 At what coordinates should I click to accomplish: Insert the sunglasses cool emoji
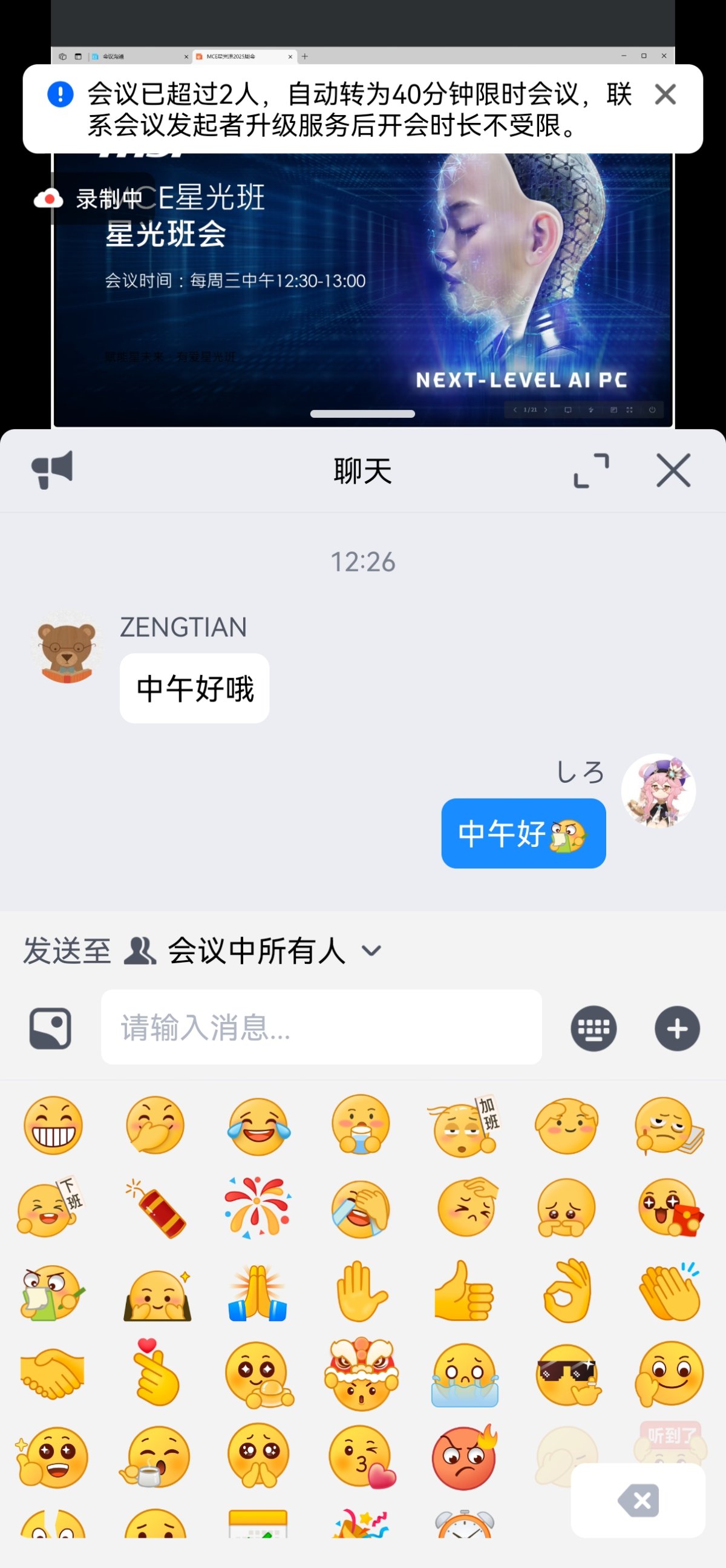[567, 1374]
